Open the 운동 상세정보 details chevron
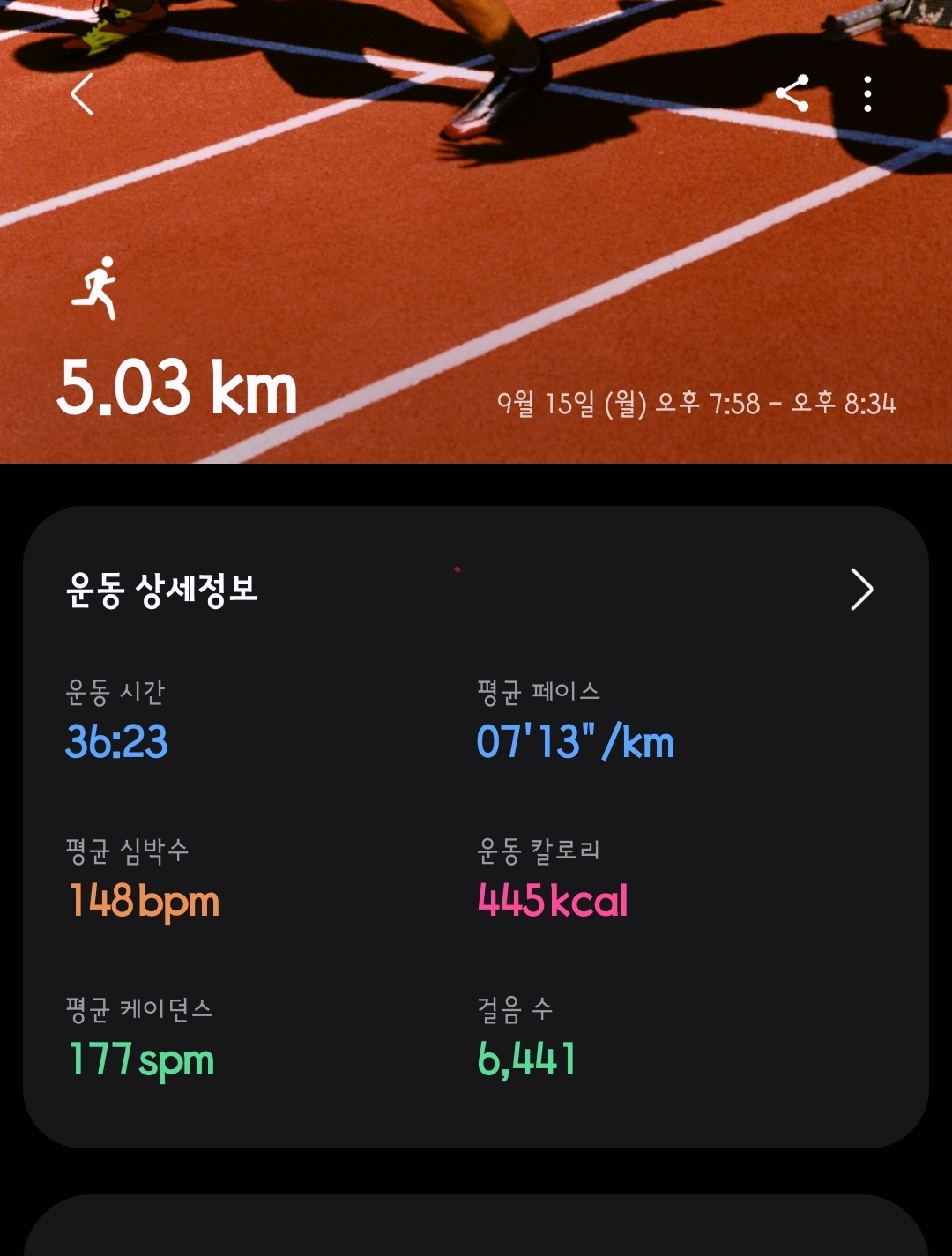Screen dimensions: 952x1256 coord(861,590)
